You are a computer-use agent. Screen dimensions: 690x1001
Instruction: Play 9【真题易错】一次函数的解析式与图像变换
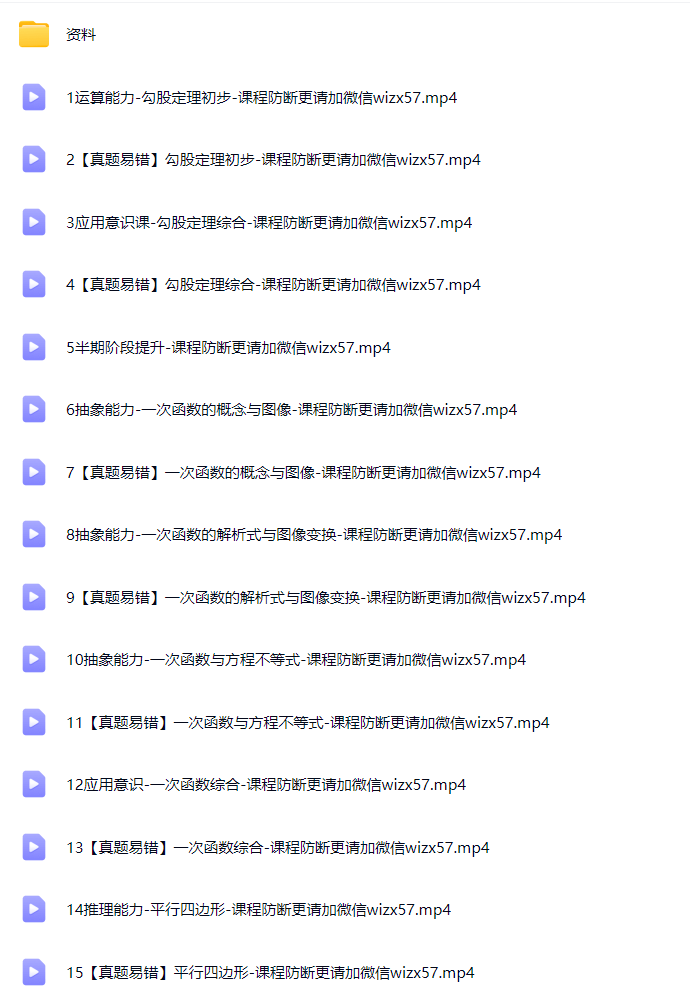click(x=325, y=598)
